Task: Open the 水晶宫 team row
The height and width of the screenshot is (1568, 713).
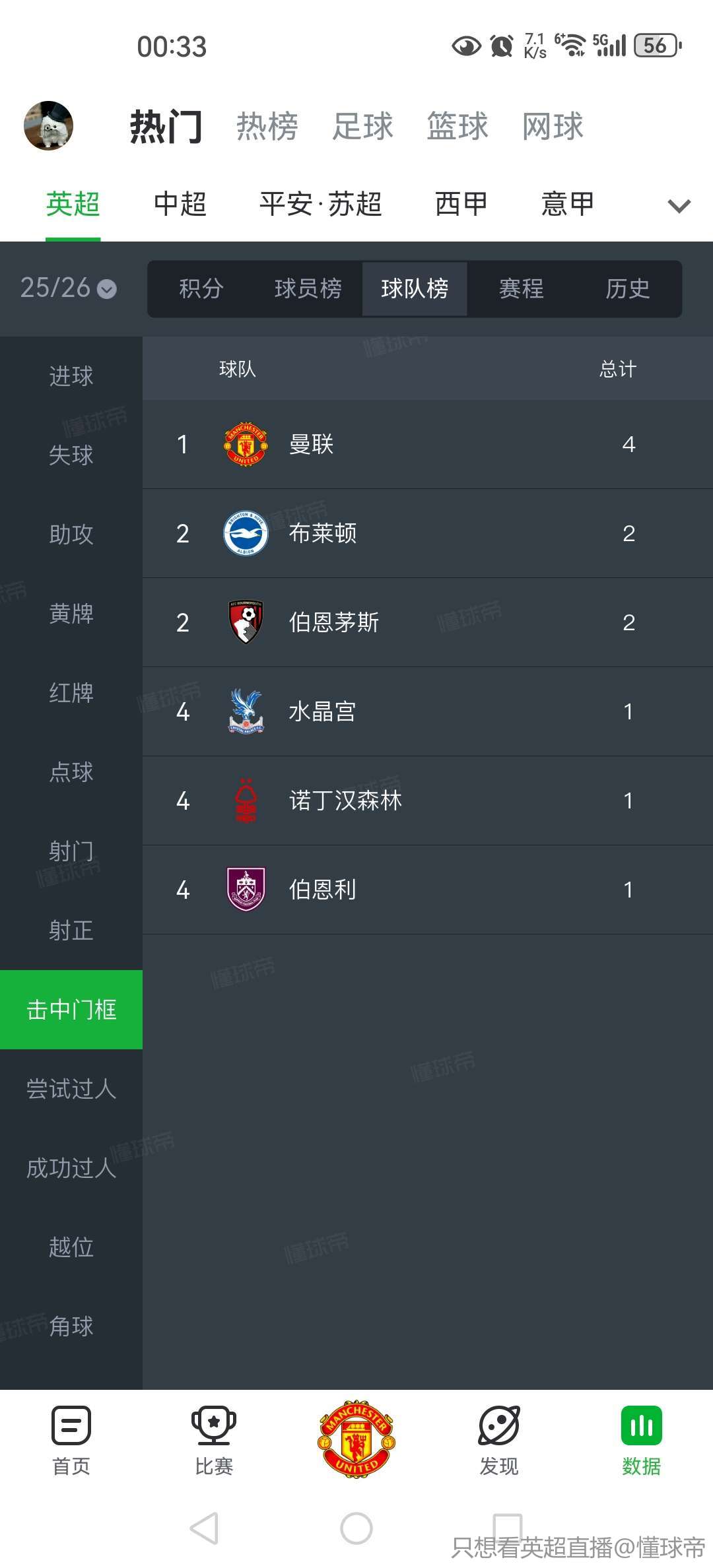Action: tap(428, 711)
